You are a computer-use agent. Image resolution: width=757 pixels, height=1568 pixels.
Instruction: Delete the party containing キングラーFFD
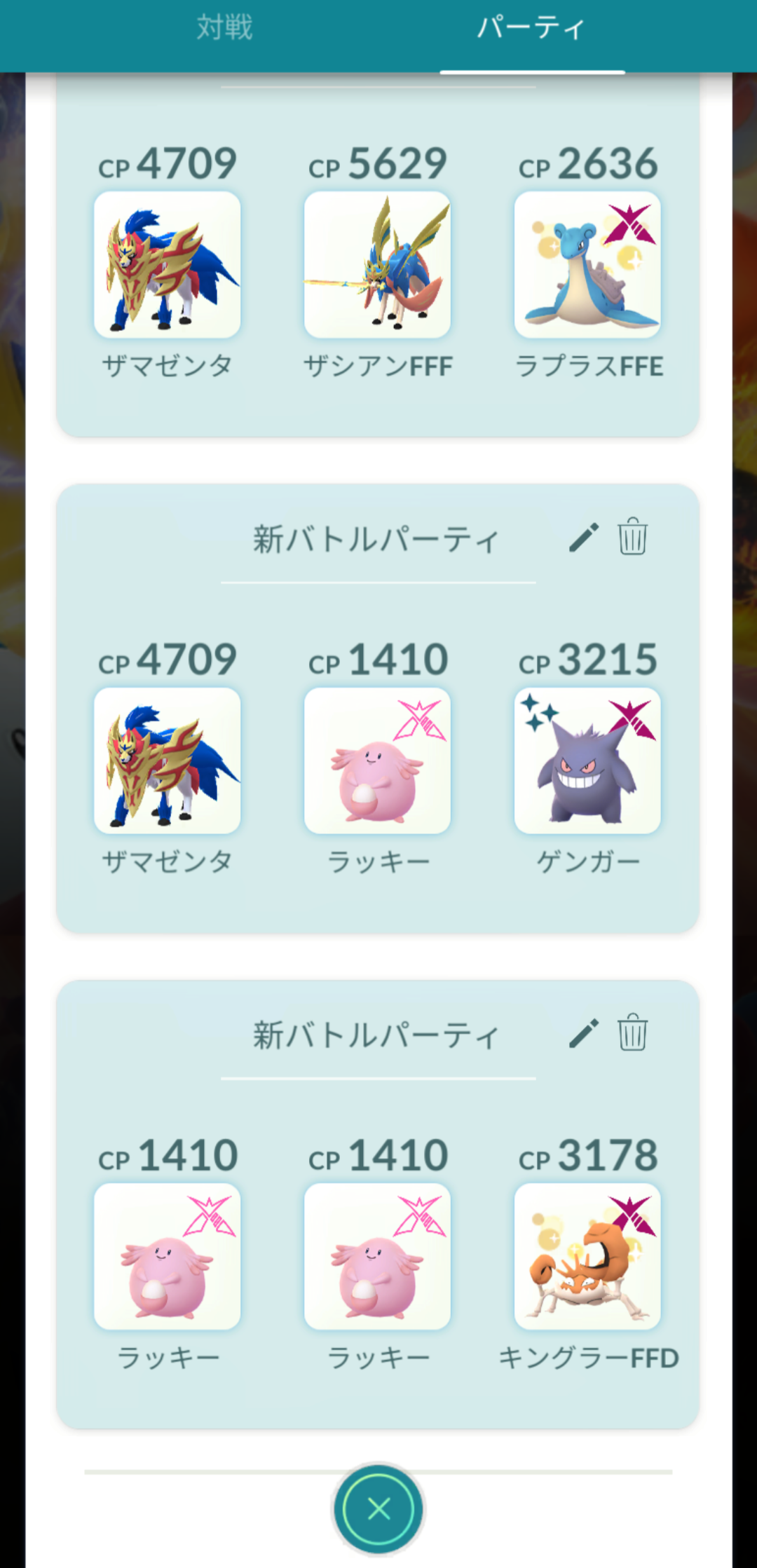tap(632, 1032)
